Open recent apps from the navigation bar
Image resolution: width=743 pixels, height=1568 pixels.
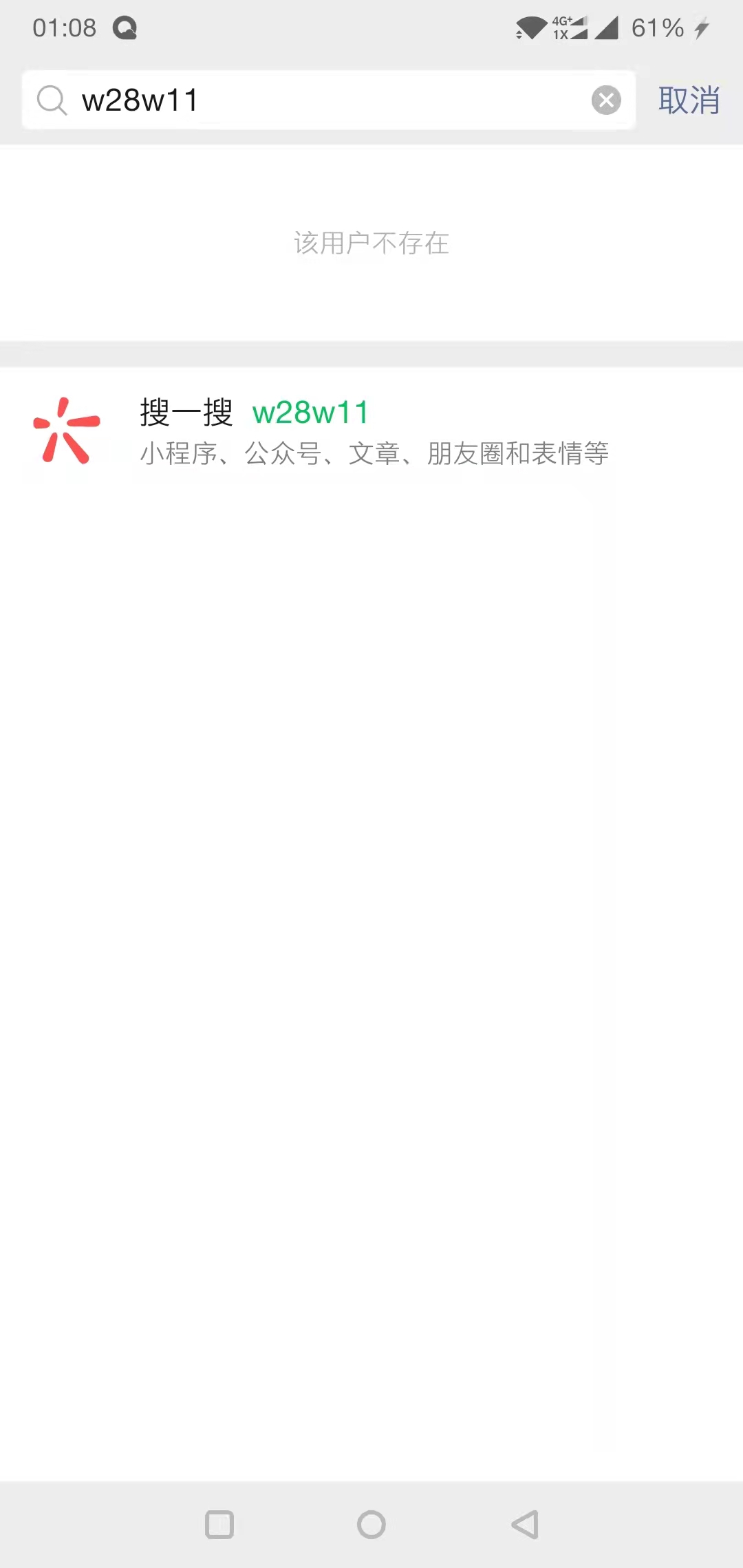point(219,1525)
